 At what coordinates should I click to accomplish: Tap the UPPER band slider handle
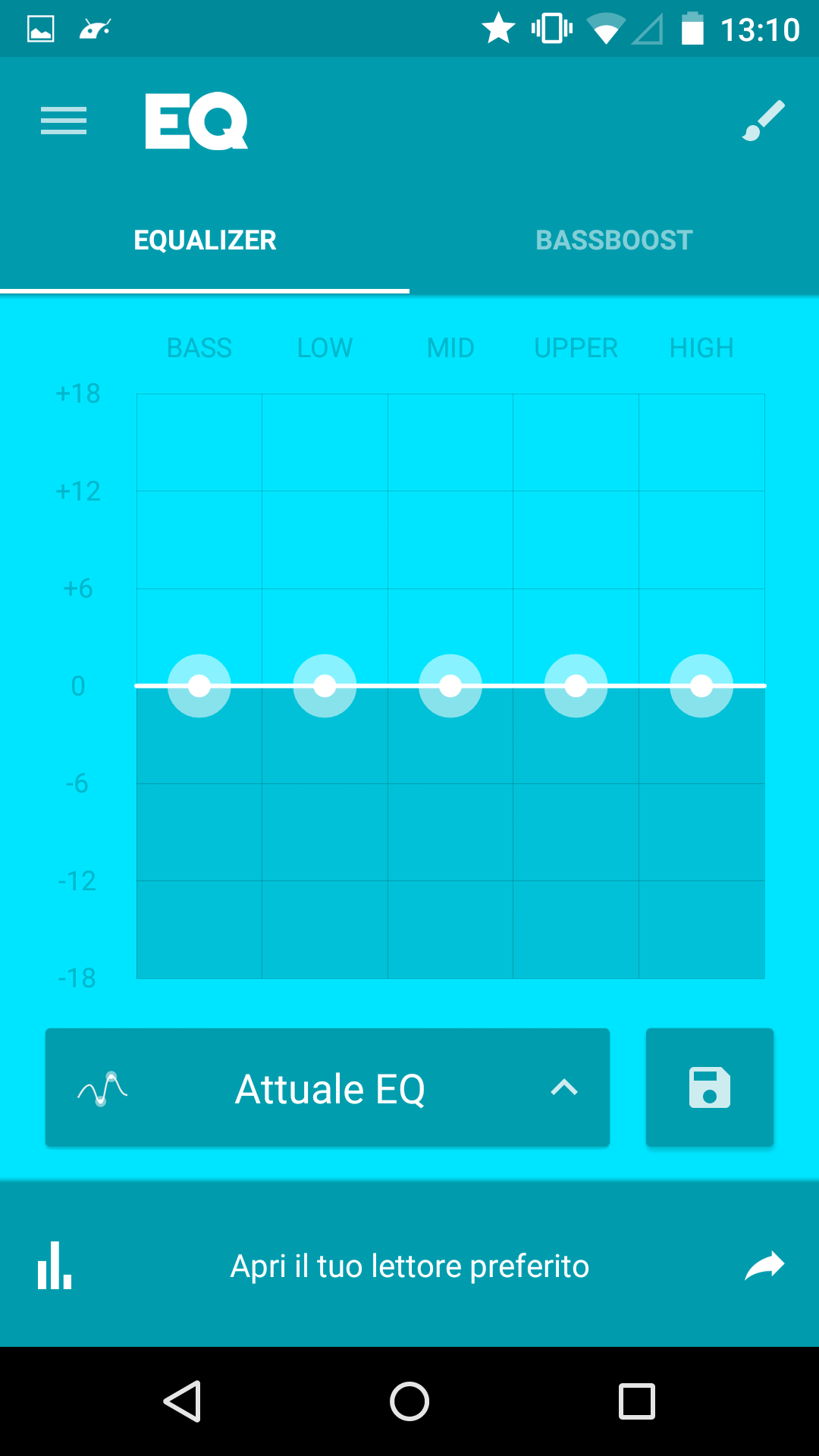click(x=576, y=686)
